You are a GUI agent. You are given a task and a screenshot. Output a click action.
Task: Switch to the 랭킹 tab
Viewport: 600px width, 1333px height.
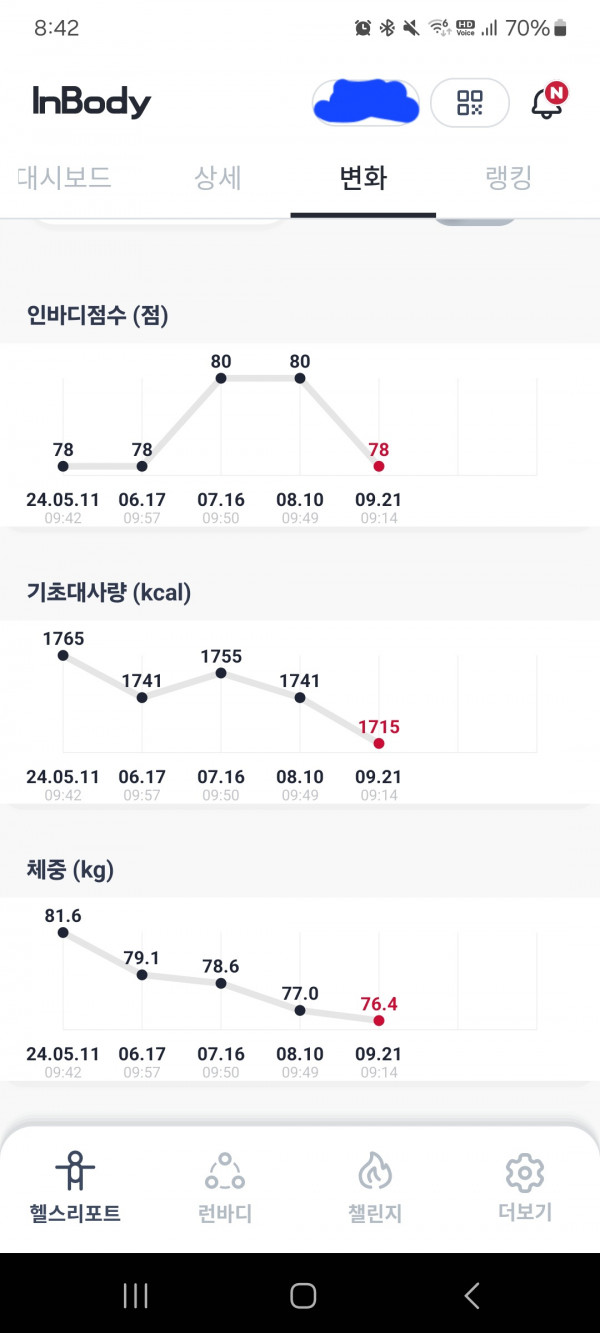click(508, 179)
